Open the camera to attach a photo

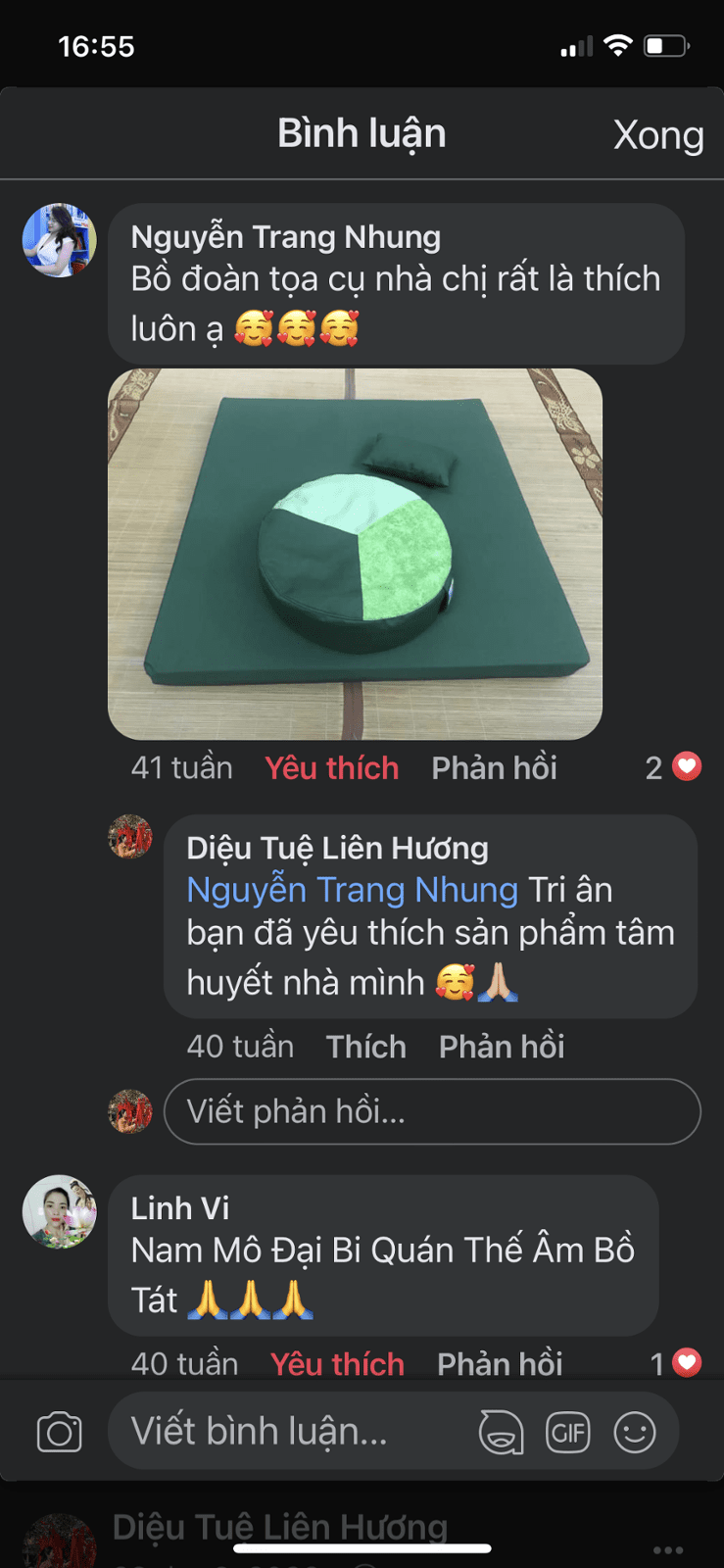tap(59, 1432)
